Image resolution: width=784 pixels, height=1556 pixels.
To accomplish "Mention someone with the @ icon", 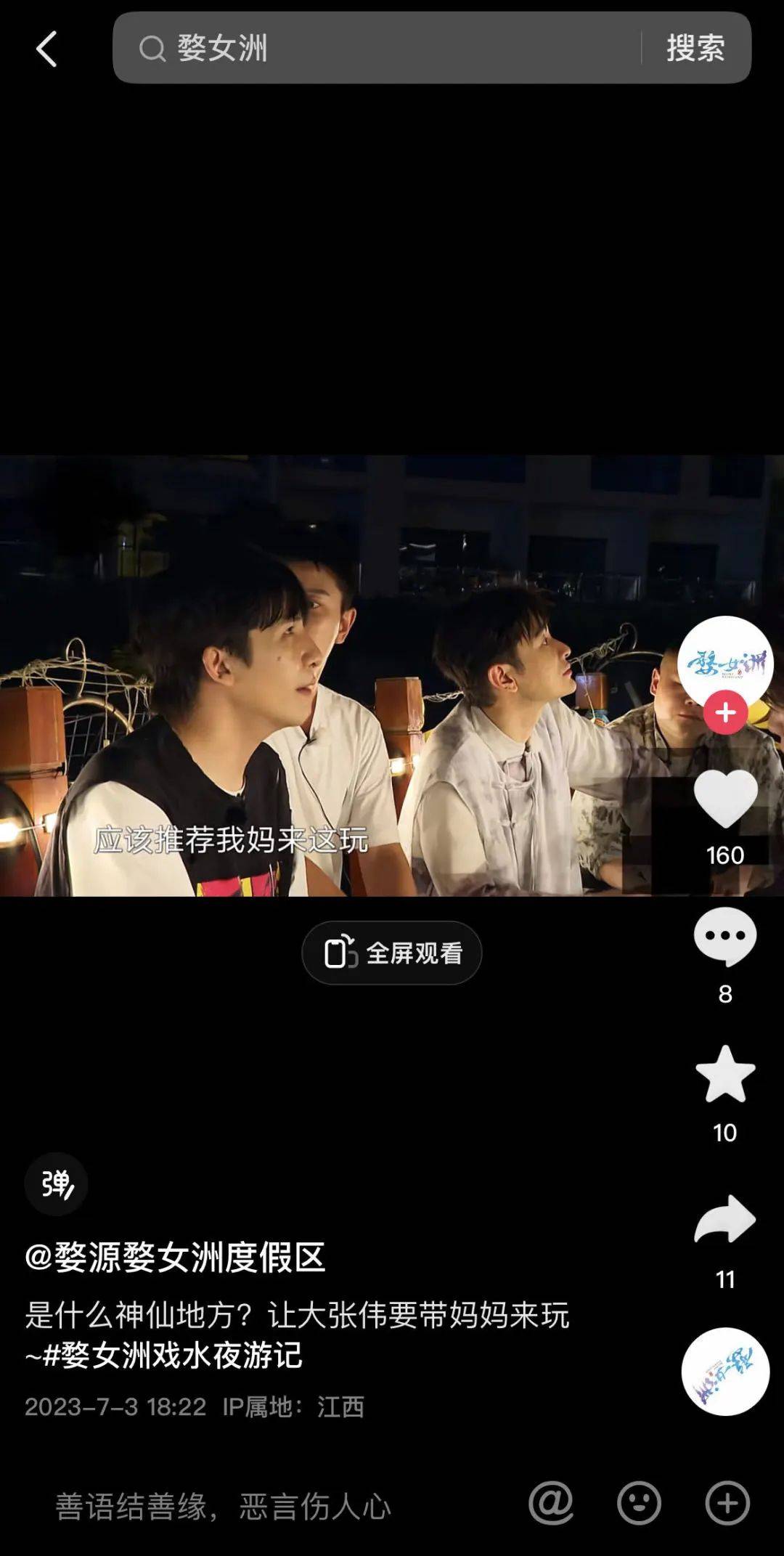I will (x=551, y=1504).
